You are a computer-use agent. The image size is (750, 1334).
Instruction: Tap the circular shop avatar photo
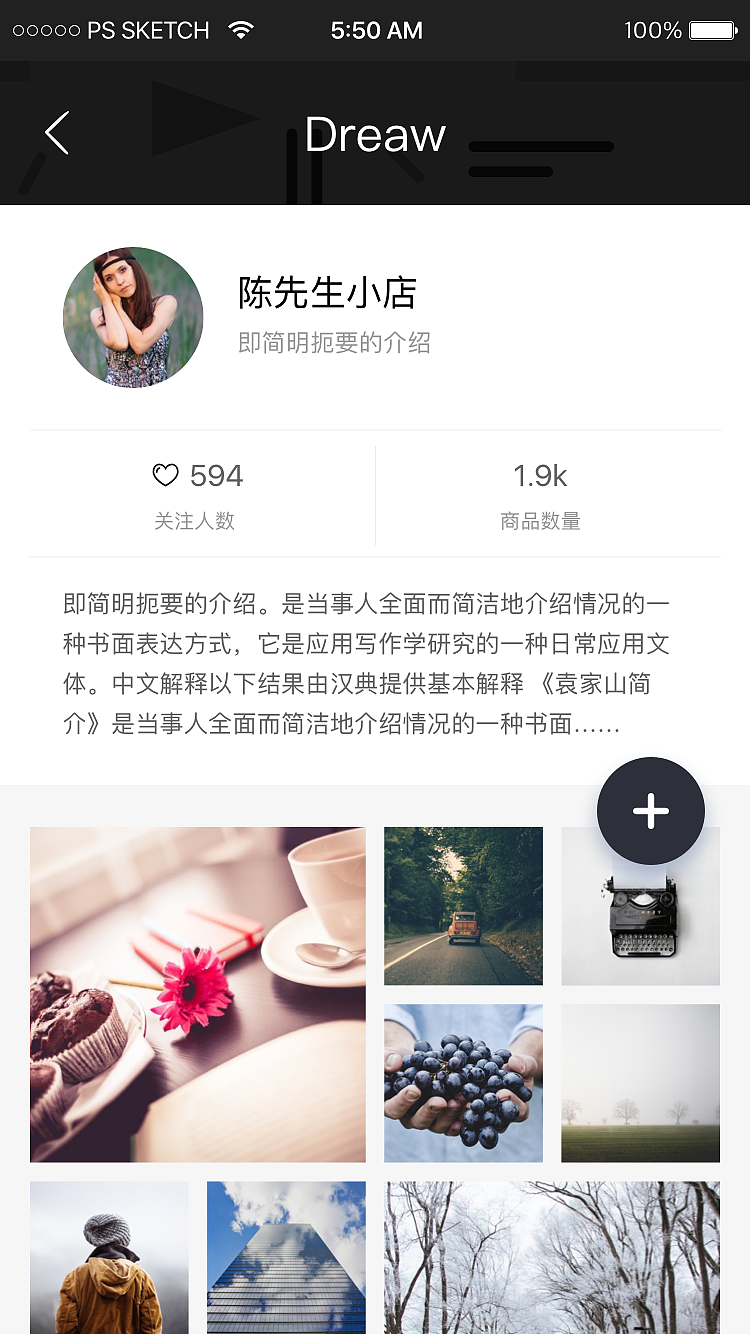[x=133, y=317]
